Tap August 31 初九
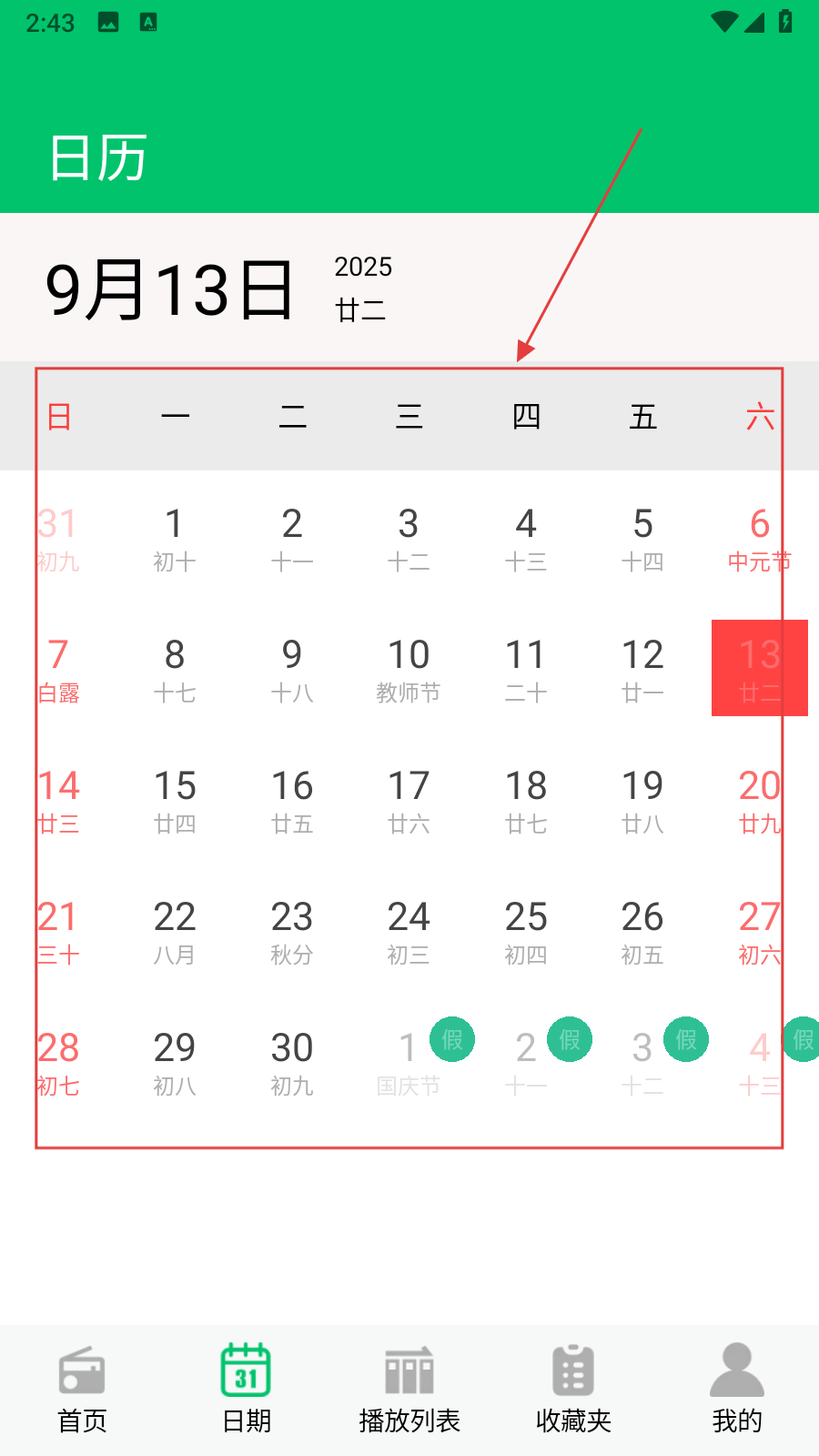This screenshot has width=819, height=1456. coord(58,538)
